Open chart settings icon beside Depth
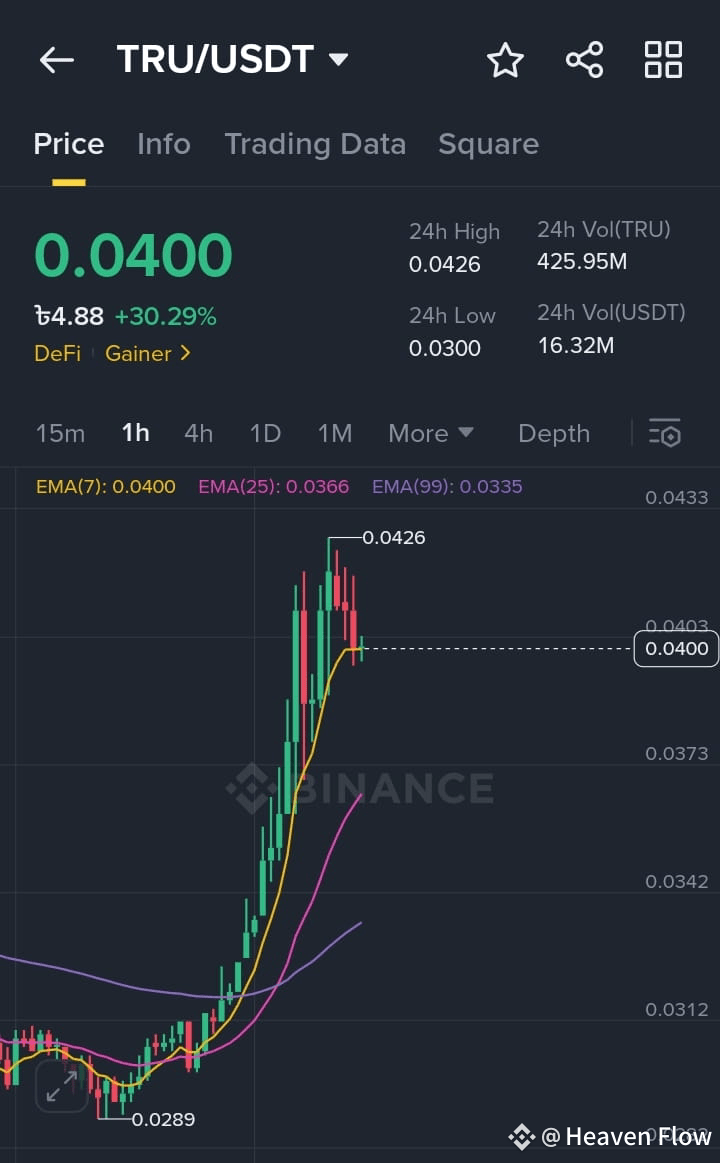The height and width of the screenshot is (1163, 720). (x=663, y=434)
